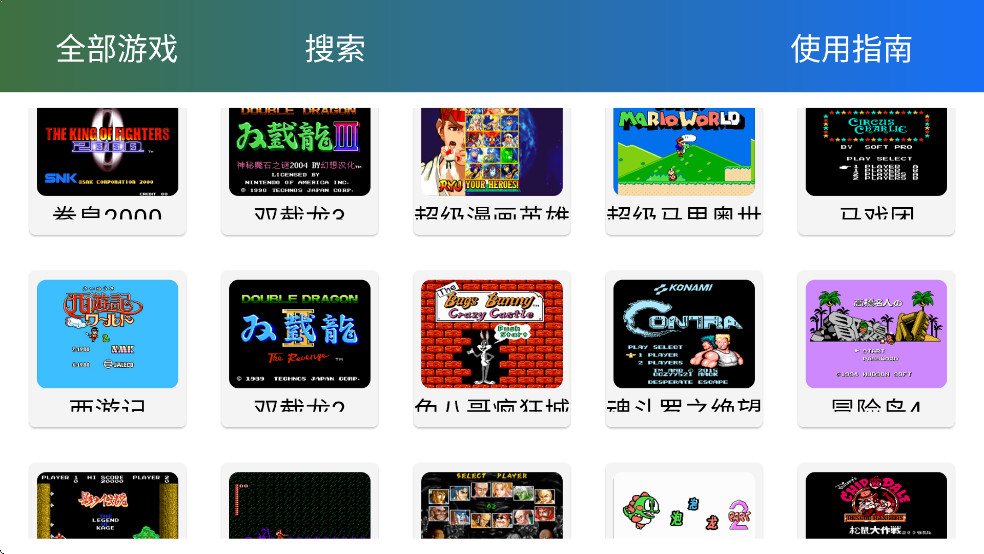Open the 西游记 game card
This screenshot has width=984, height=554.
pos(108,345)
